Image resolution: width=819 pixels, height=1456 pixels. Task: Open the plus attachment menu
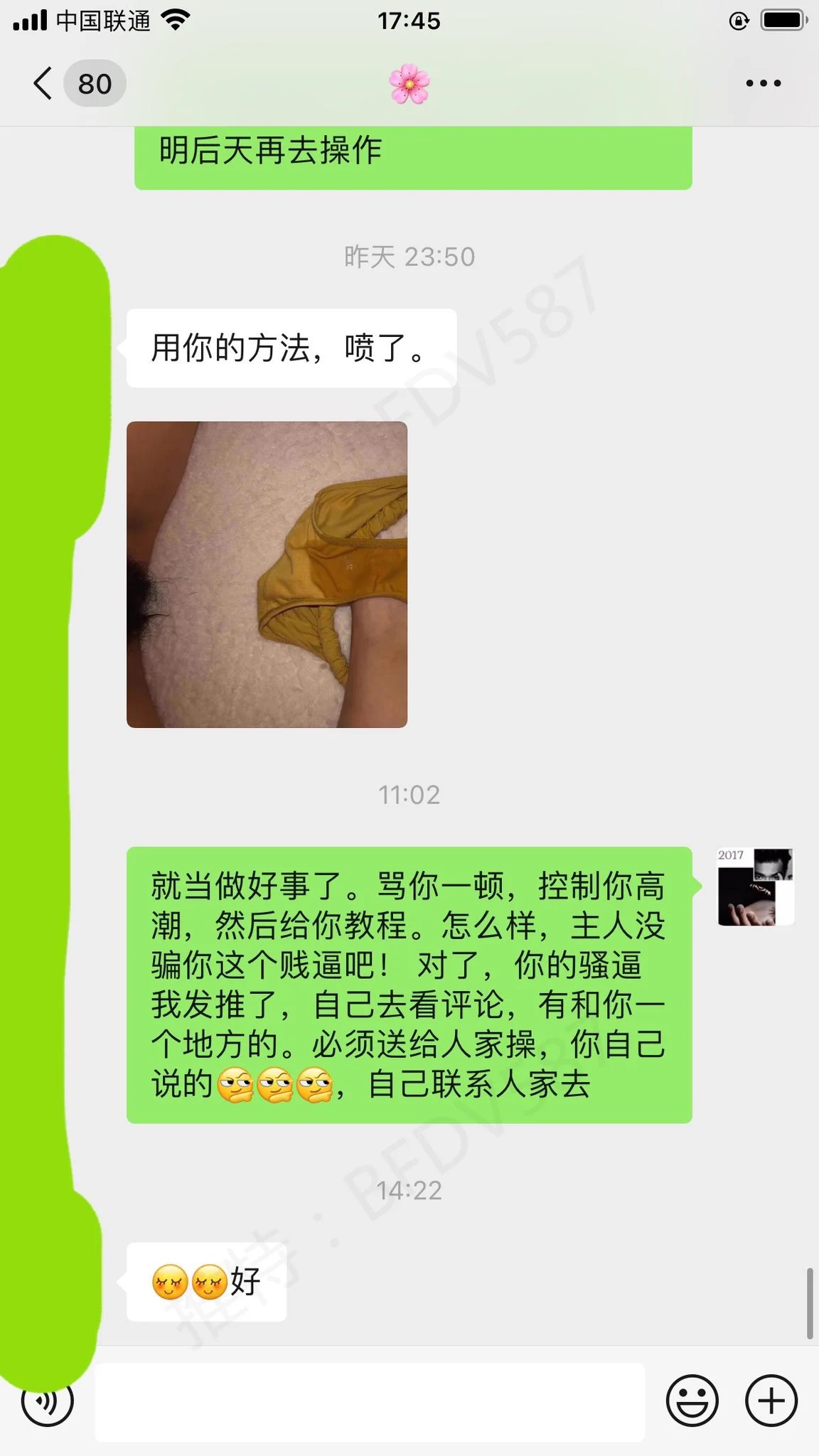[x=771, y=1401]
